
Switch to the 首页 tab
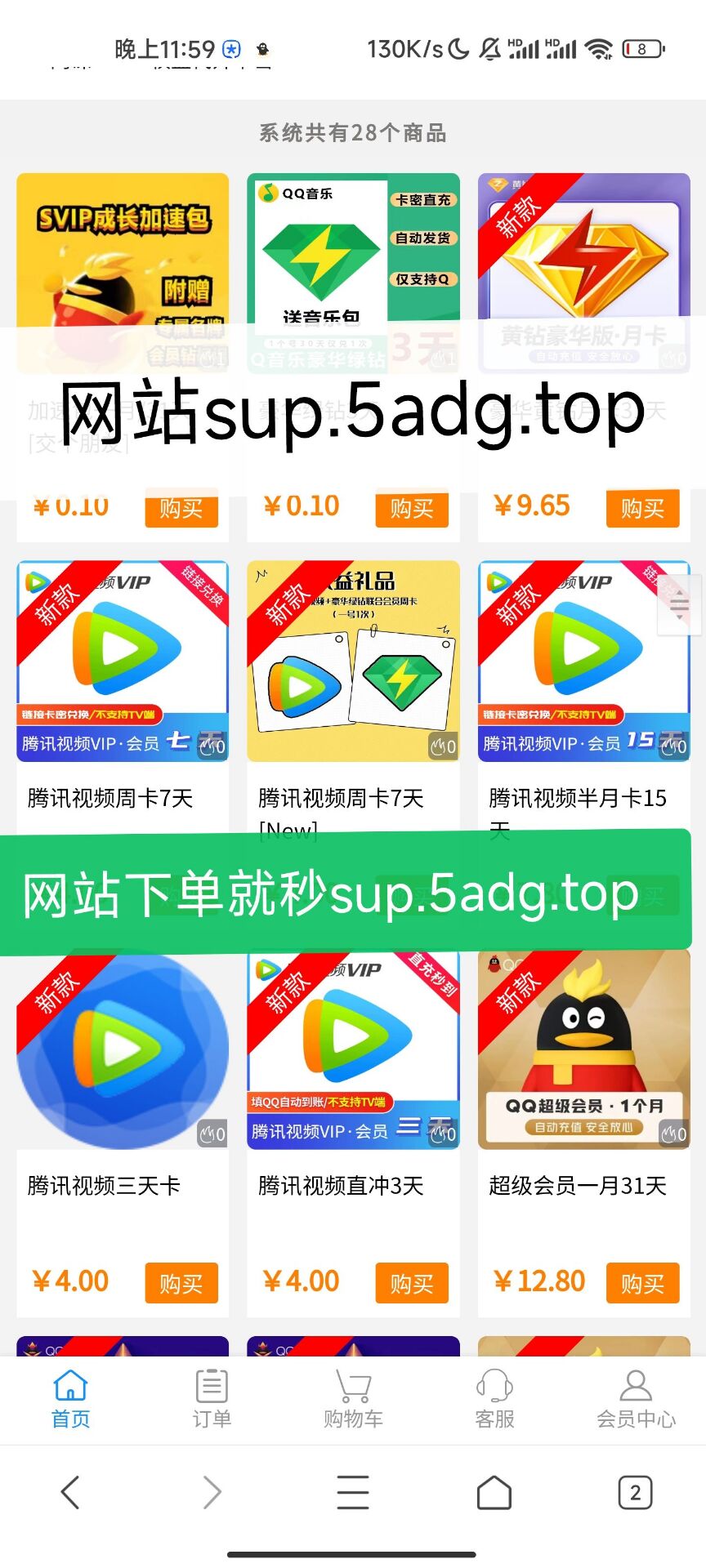[70, 1399]
